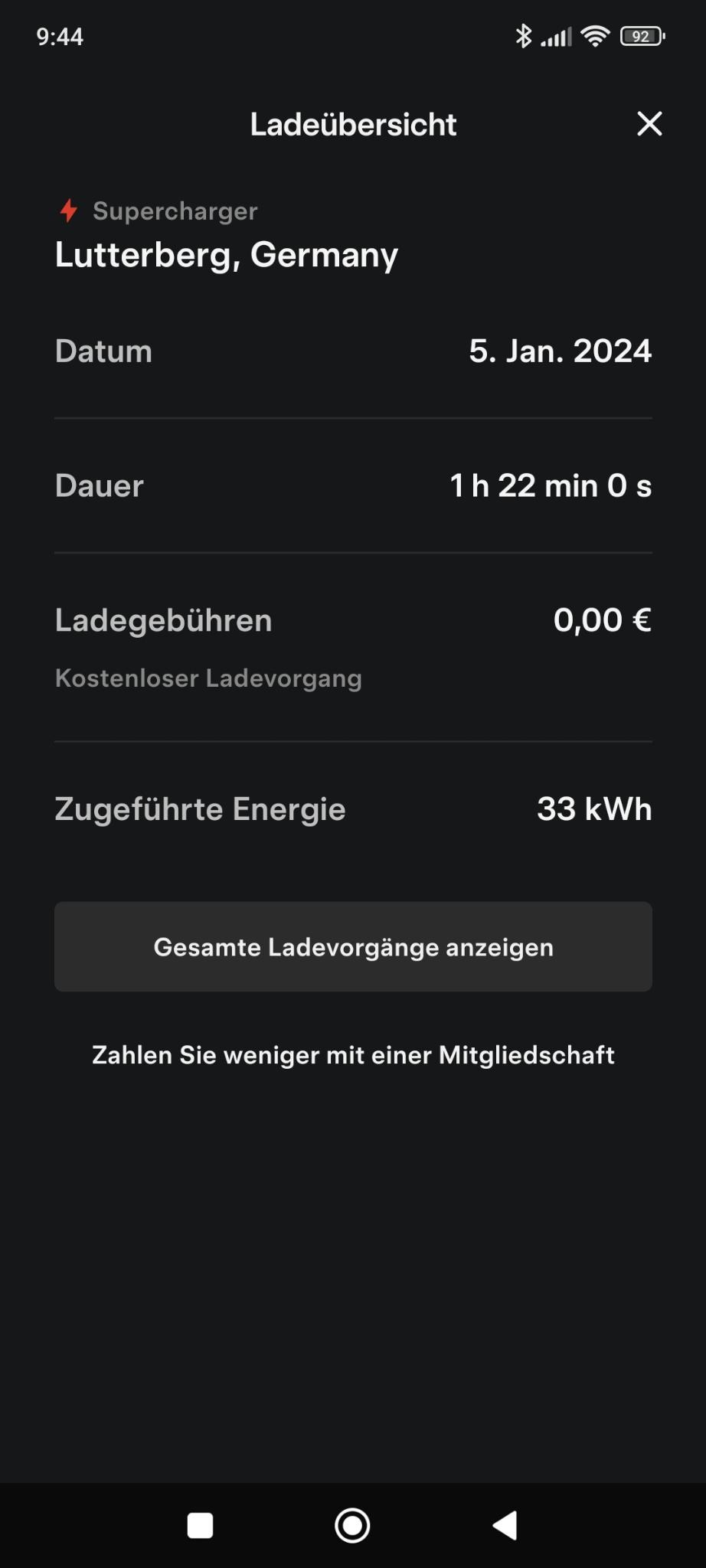Screen dimensions: 706x1568
Task: Open Zahlen Sie weniger mit einer Mitgliedschaft
Action: [353, 1055]
